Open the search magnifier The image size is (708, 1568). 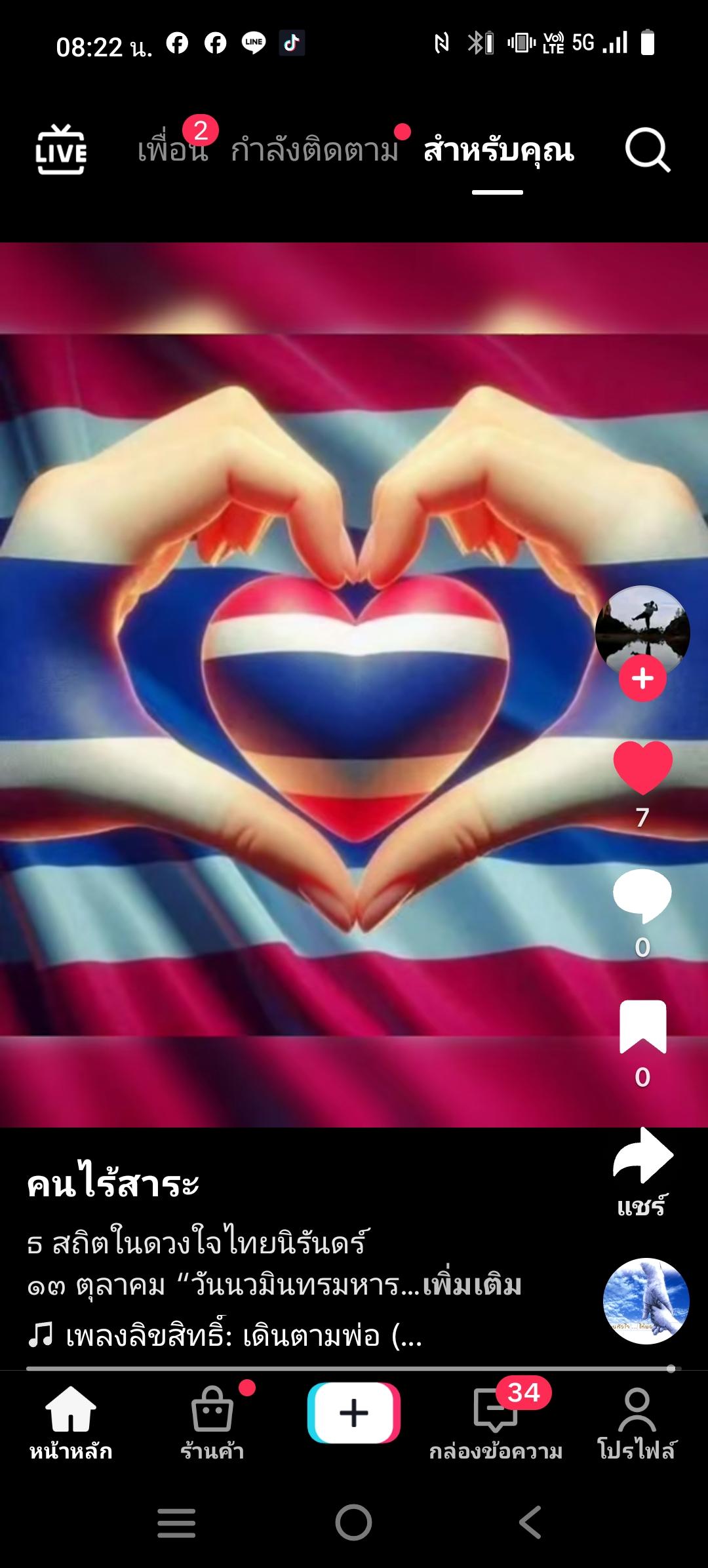pos(647,151)
